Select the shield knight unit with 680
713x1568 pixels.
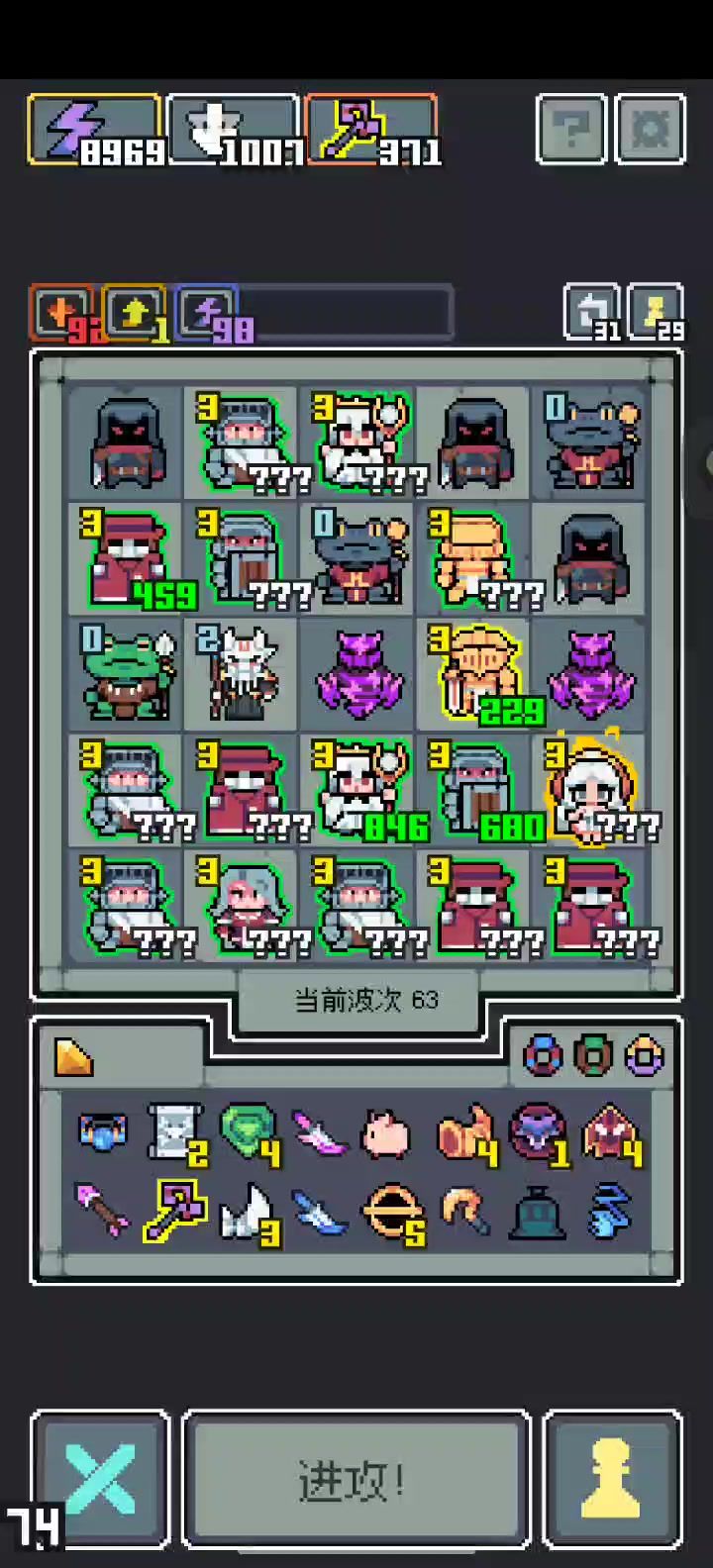tap(473, 790)
